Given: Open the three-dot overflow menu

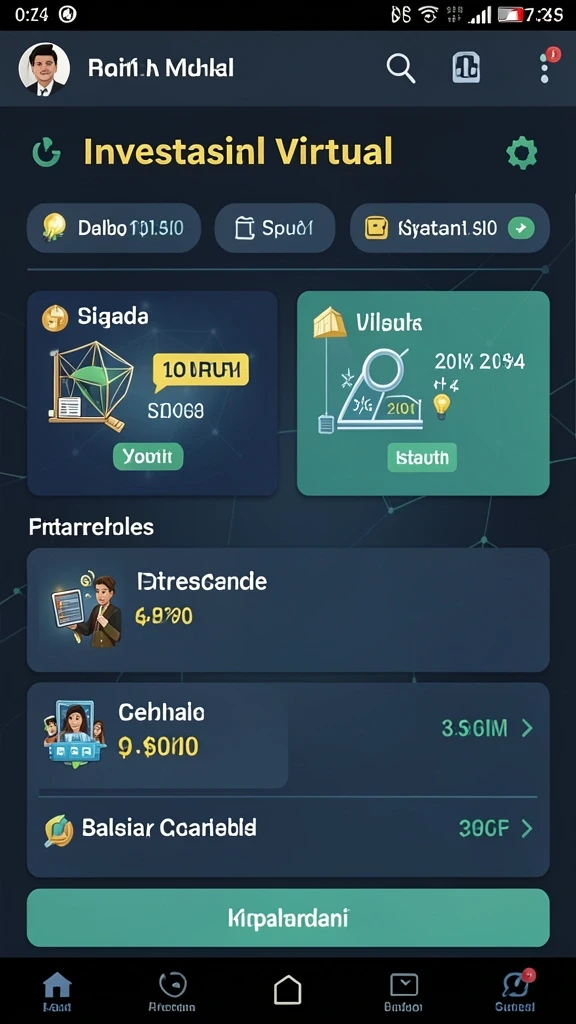Looking at the screenshot, I should point(545,67).
